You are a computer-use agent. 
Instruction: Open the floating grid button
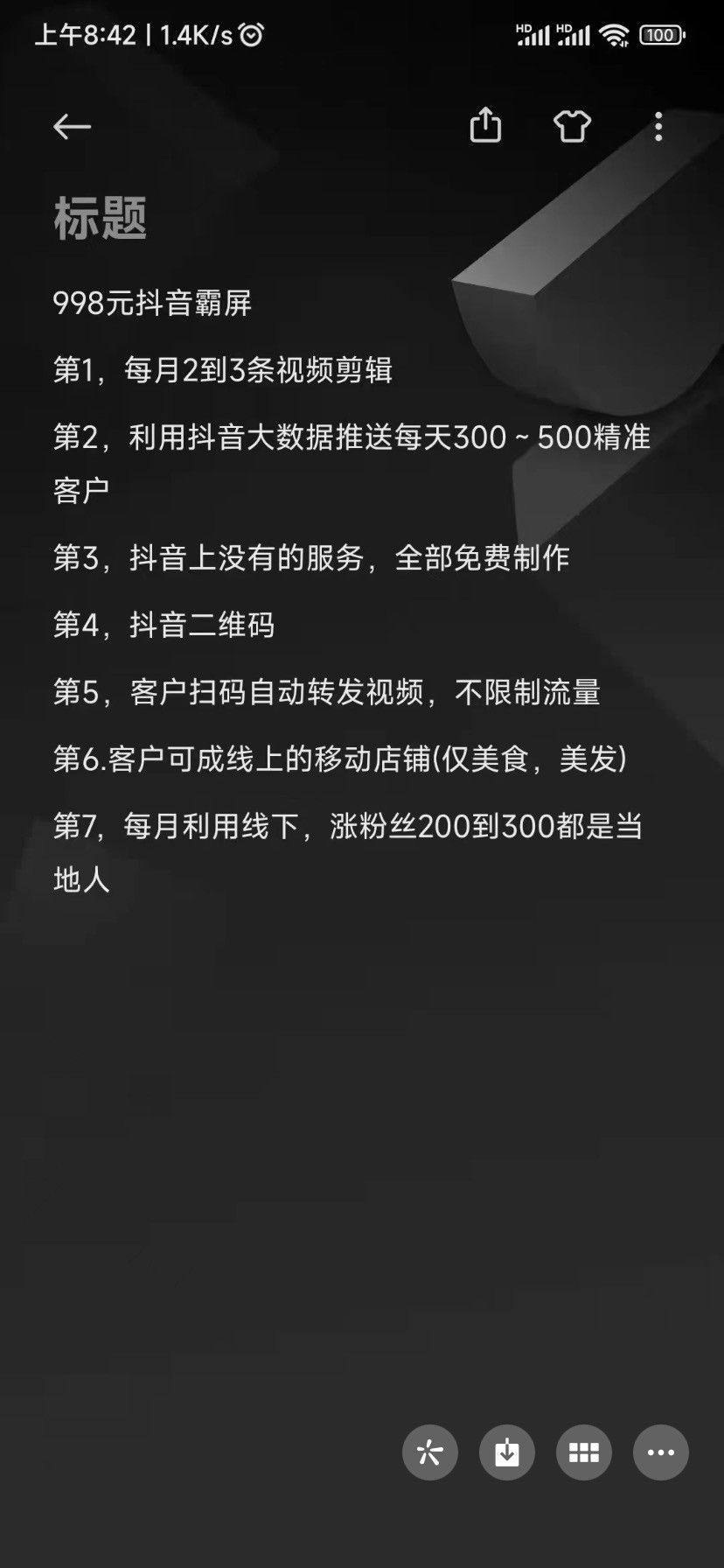[584, 1452]
